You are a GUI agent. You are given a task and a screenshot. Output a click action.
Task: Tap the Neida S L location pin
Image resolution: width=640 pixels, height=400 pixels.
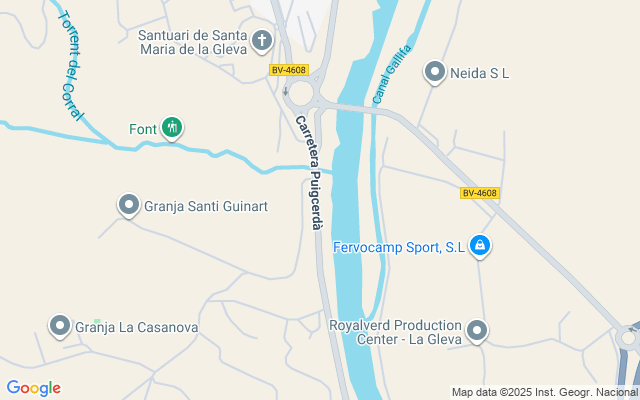click(434, 72)
